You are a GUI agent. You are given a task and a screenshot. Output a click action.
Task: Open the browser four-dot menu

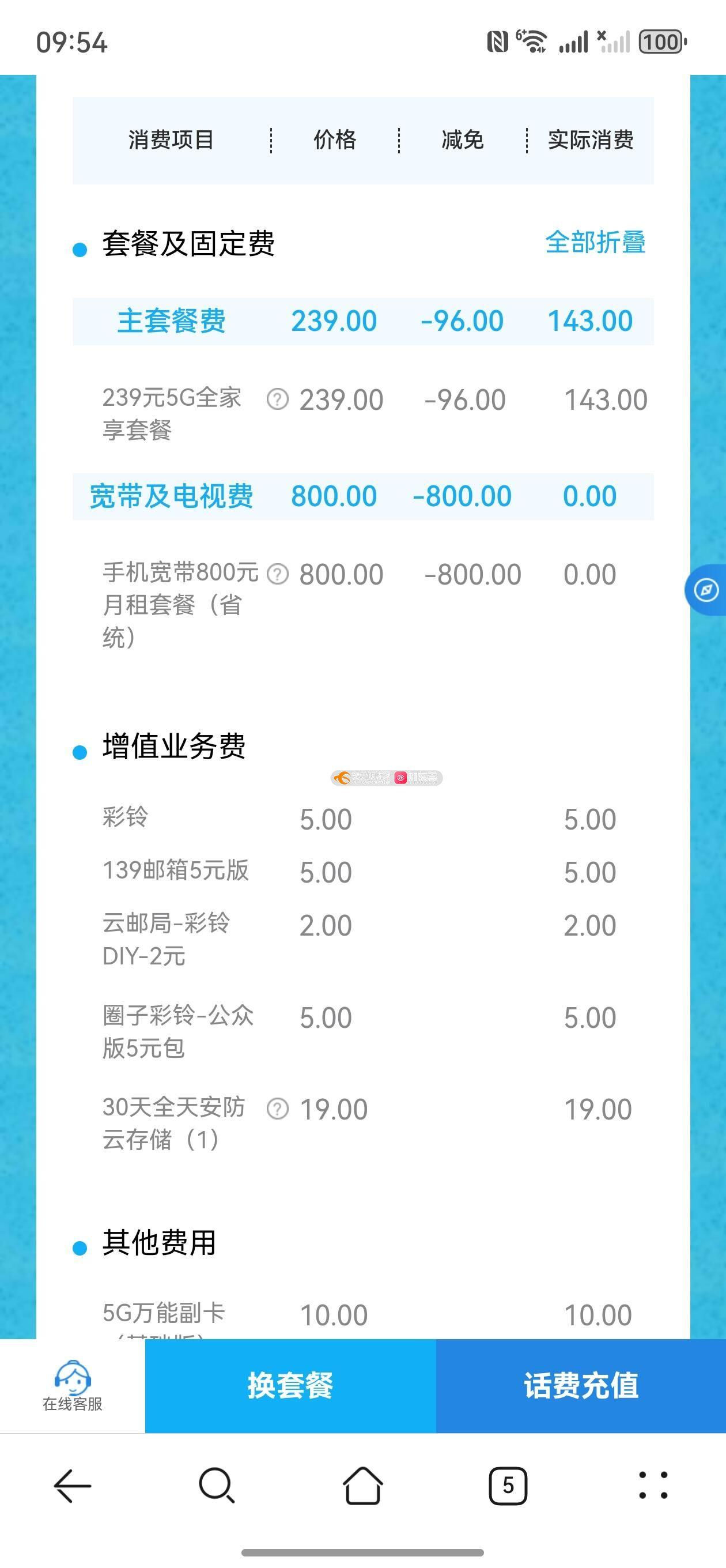653,1486
